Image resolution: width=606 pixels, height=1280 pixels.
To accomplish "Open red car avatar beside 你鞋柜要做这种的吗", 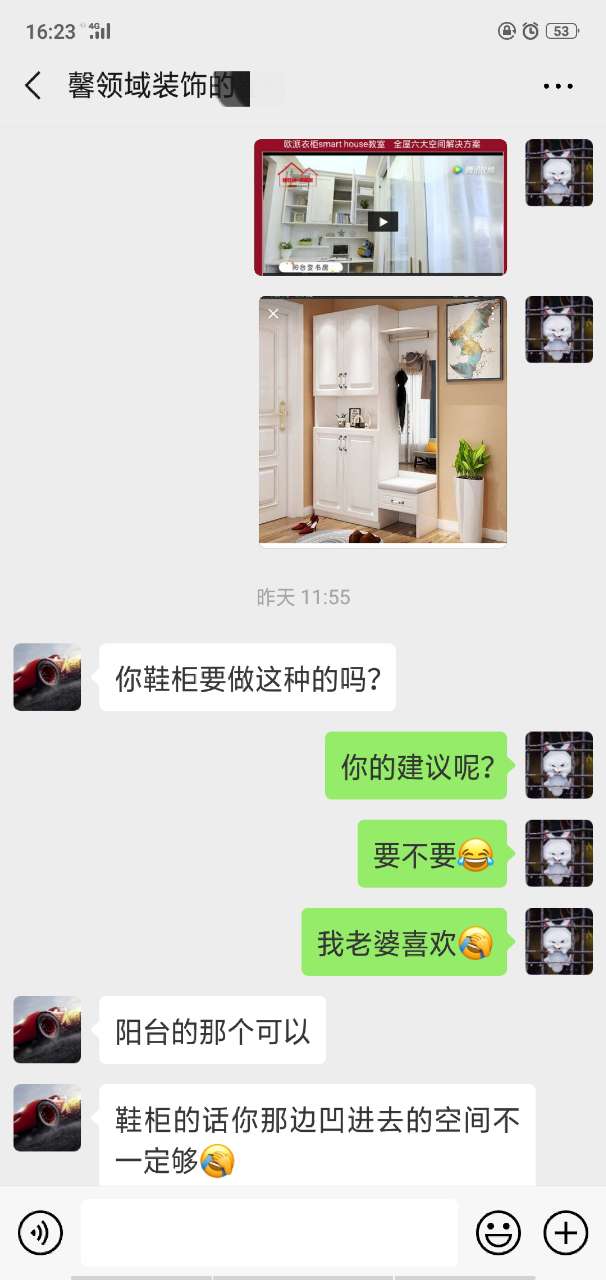I will tap(47, 677).
